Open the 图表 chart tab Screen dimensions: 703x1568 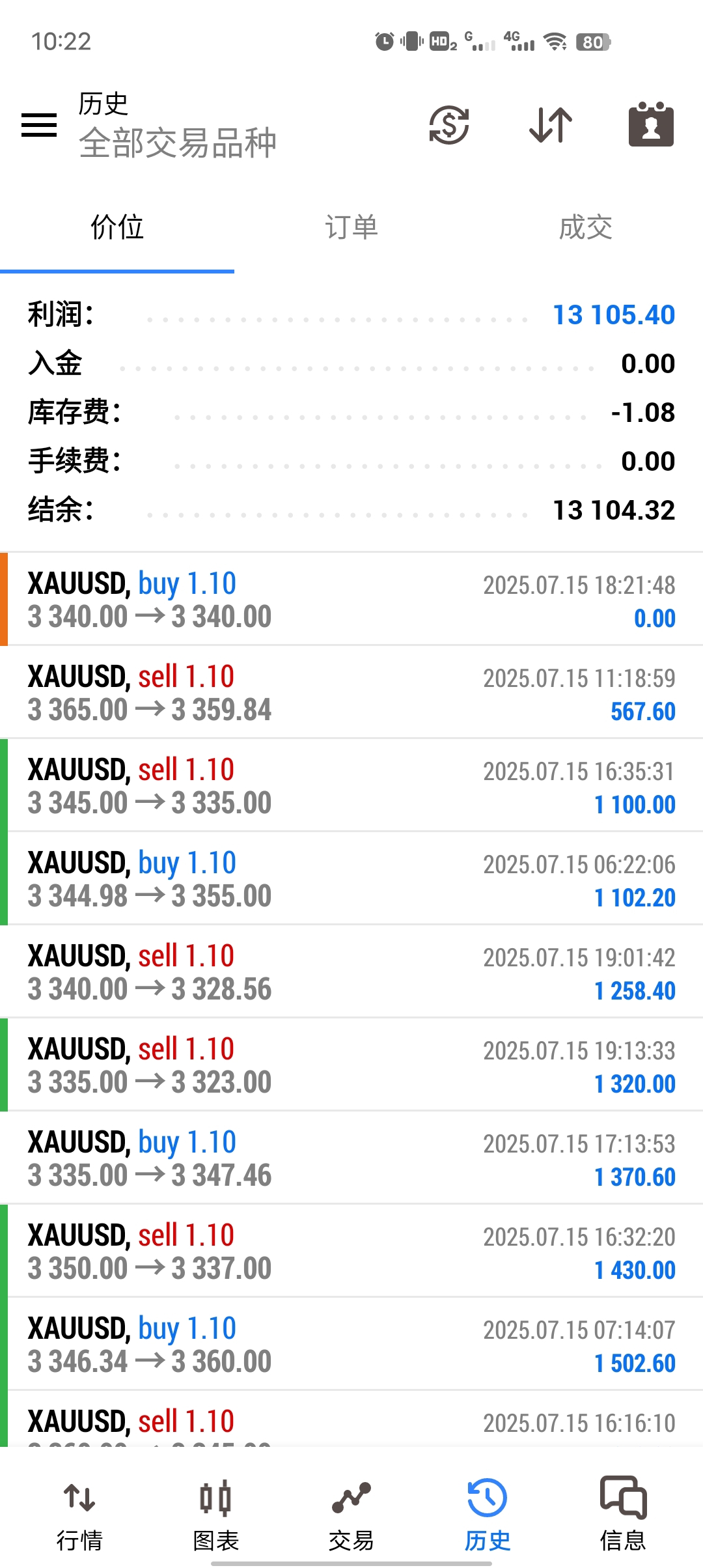pyautogui.click(x=215, y=1513)
